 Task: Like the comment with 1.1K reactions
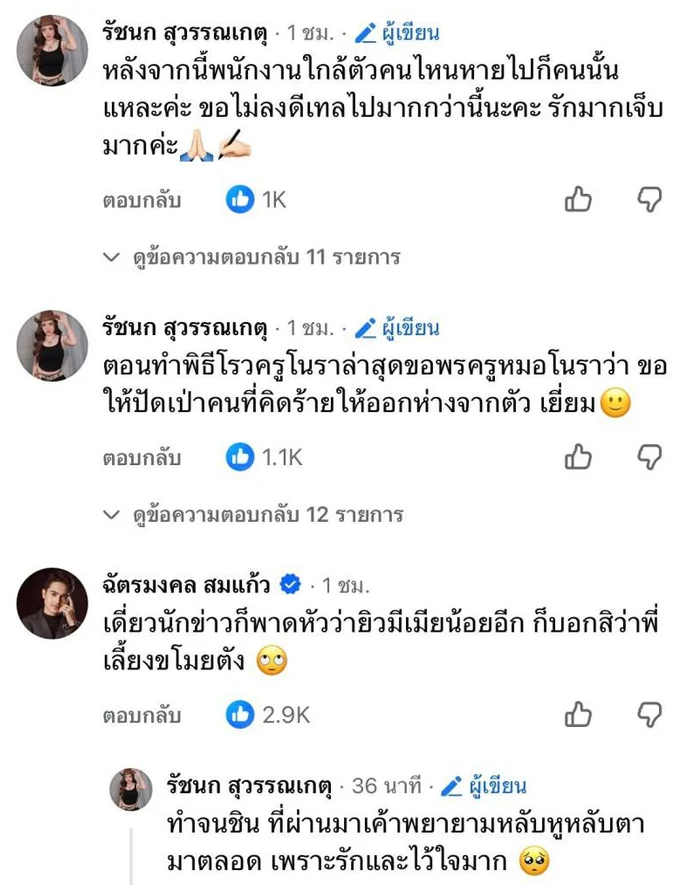pyautogui.click(x=579, y=457)
